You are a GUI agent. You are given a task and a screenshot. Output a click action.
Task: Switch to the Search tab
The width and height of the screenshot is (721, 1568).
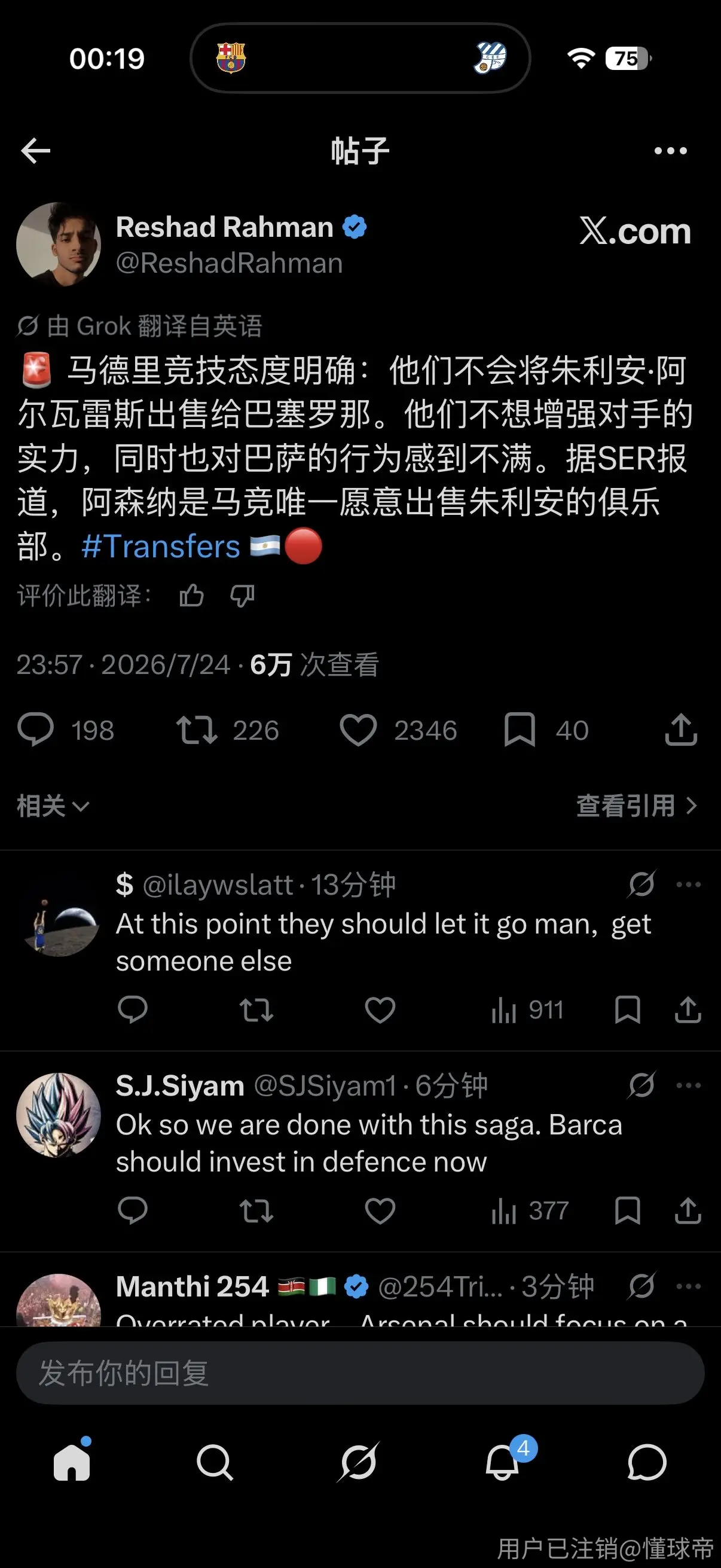(215, 1462)
